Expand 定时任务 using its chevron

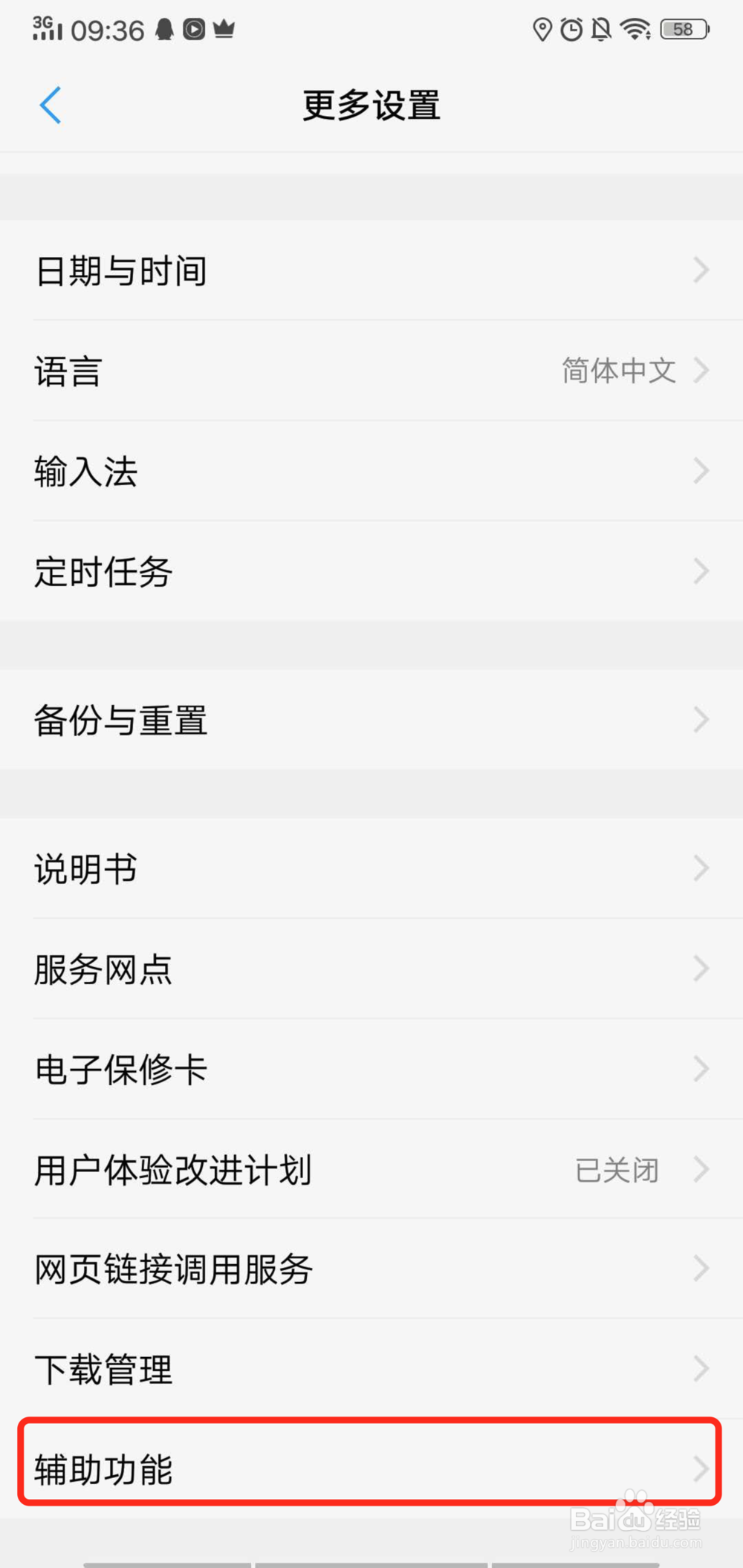coord(699,571)
